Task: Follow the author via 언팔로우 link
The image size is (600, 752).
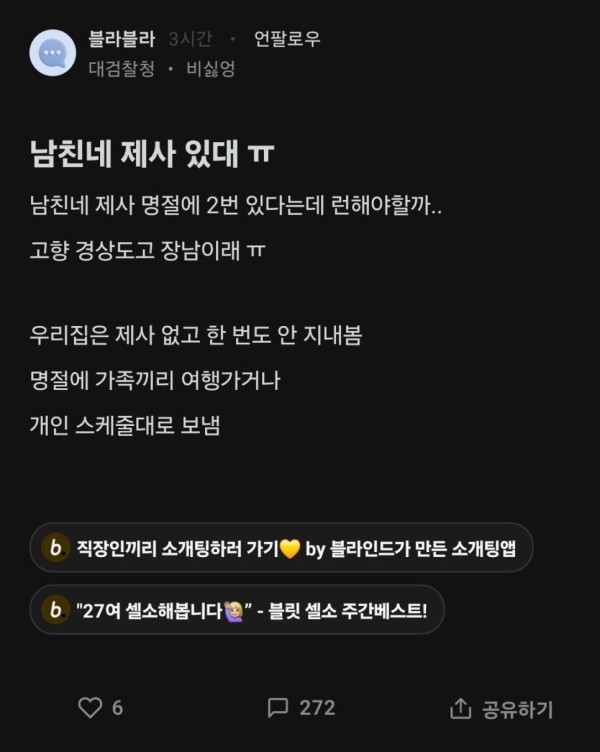Action: coord(287,40)
